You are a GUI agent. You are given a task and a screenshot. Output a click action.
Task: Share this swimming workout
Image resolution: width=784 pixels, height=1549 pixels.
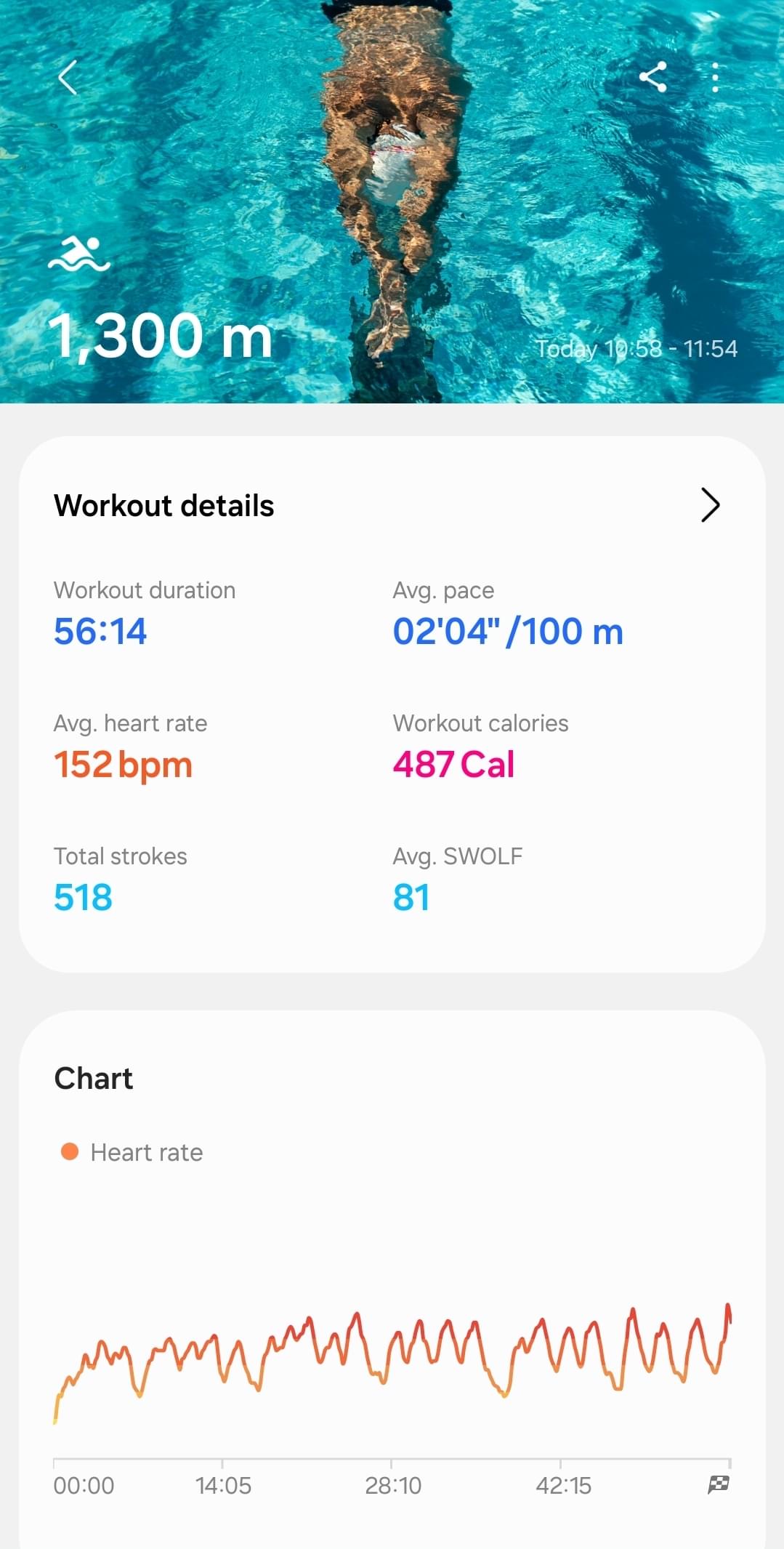(652, 77)
